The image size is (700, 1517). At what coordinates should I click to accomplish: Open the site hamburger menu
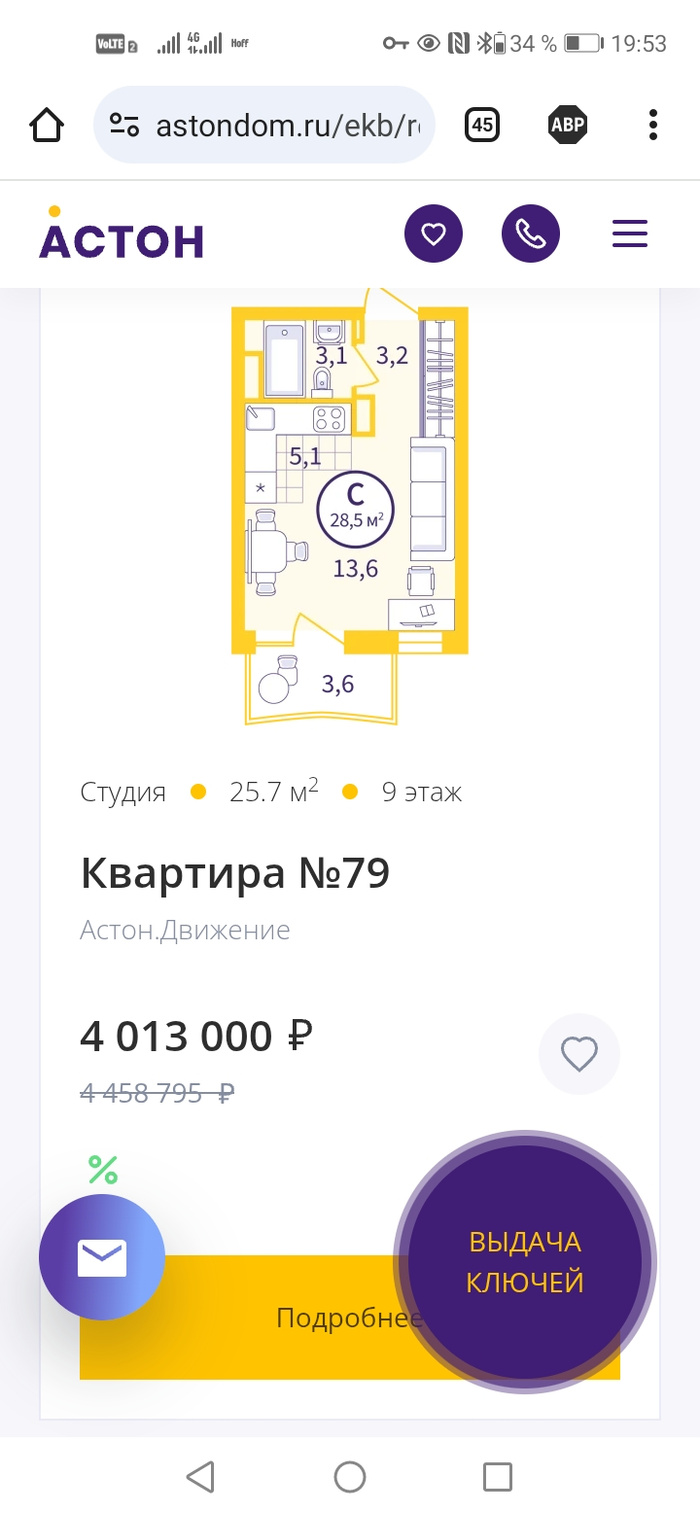pos(630,234)
